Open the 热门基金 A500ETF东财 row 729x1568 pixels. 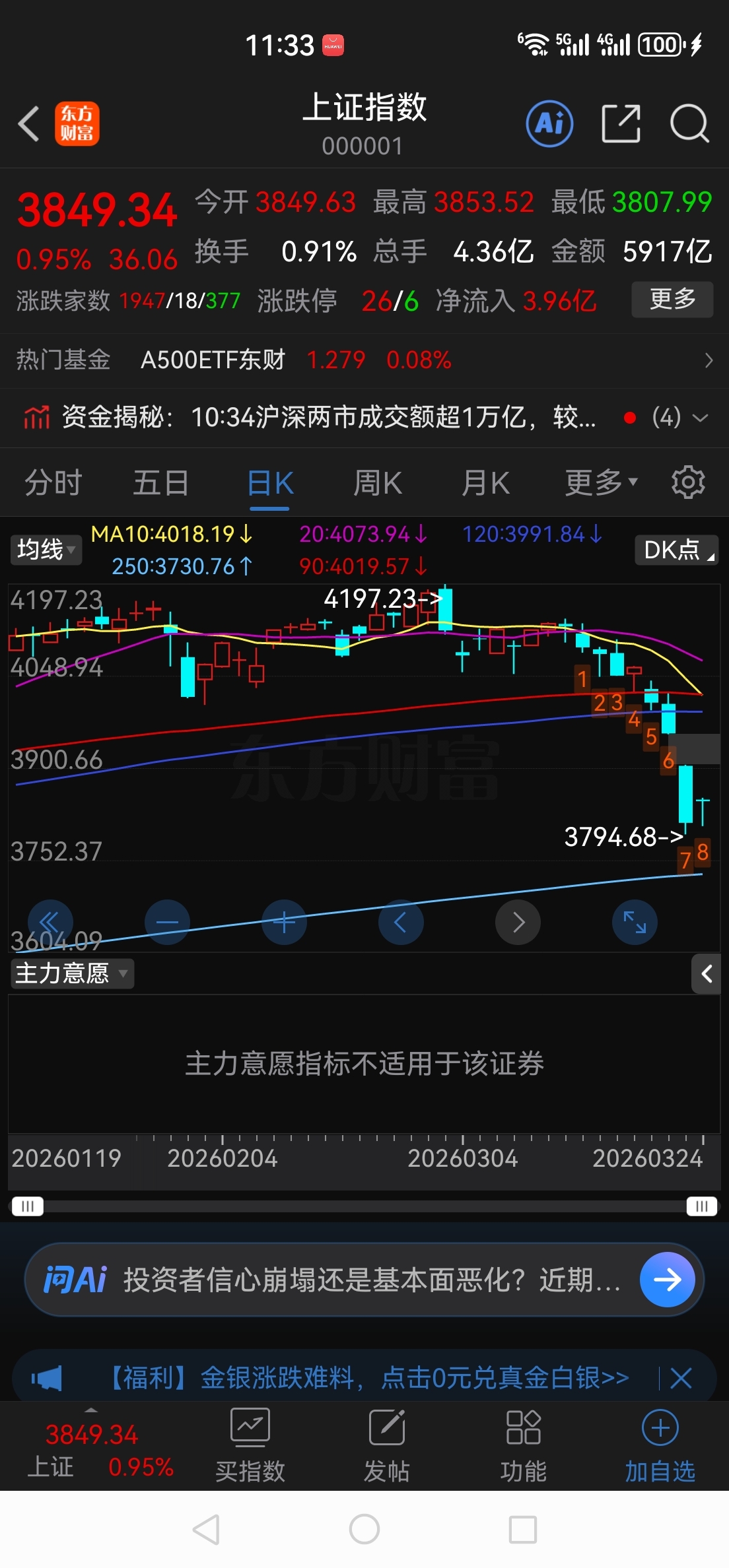click(364, 360)
